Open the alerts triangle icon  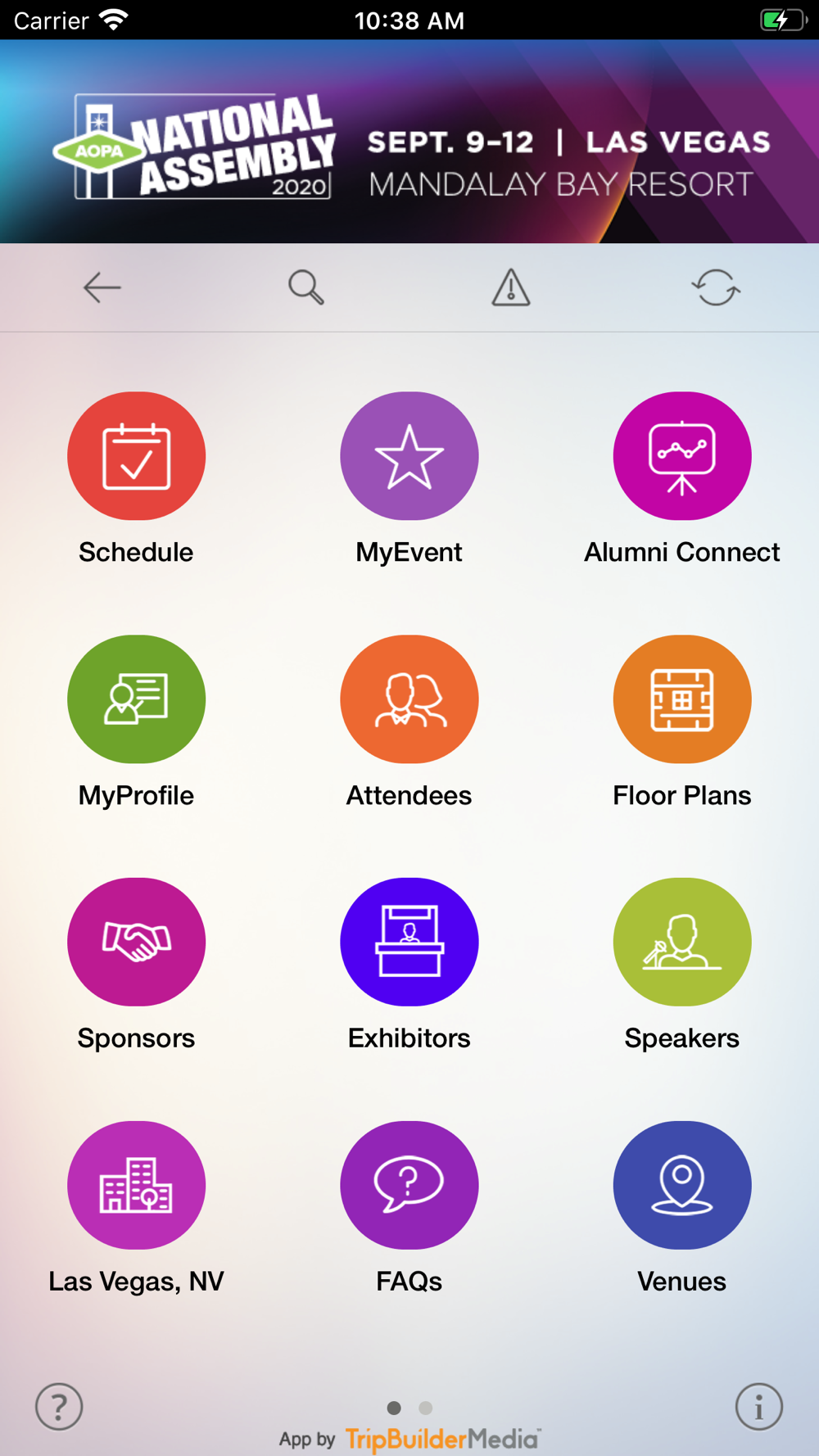[x=511, y=287]
